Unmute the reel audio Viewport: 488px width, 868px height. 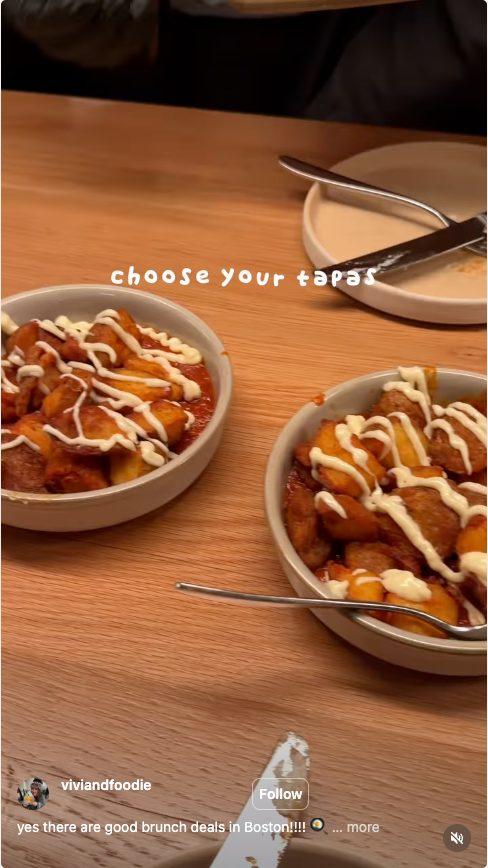tap(456, 838)
